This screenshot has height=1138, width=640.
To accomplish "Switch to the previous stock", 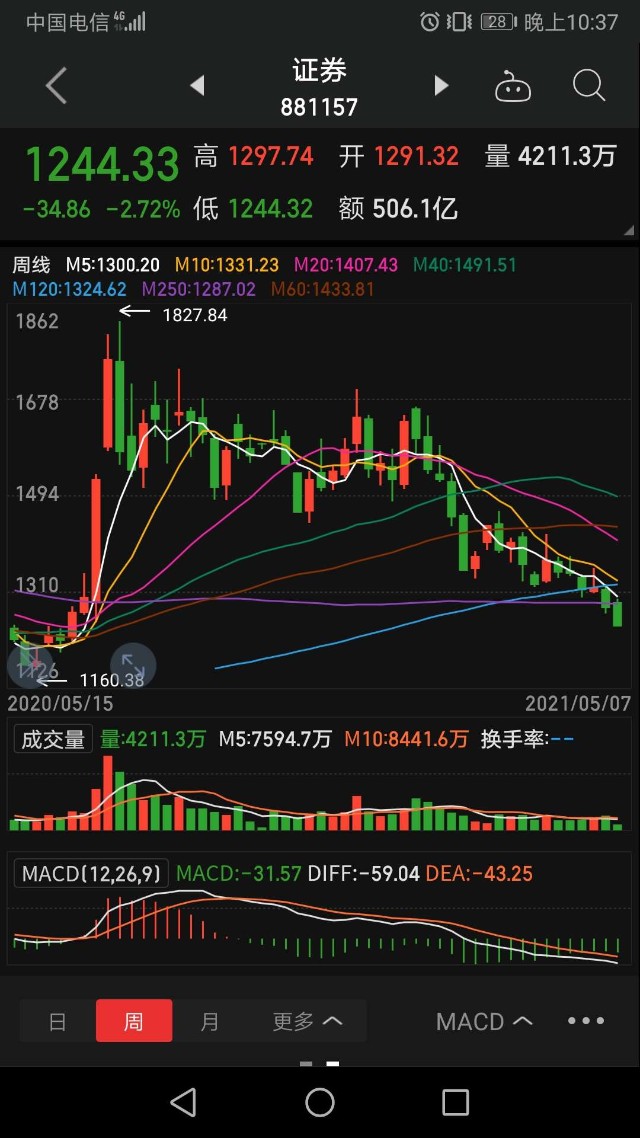I will tap(197, 86).
